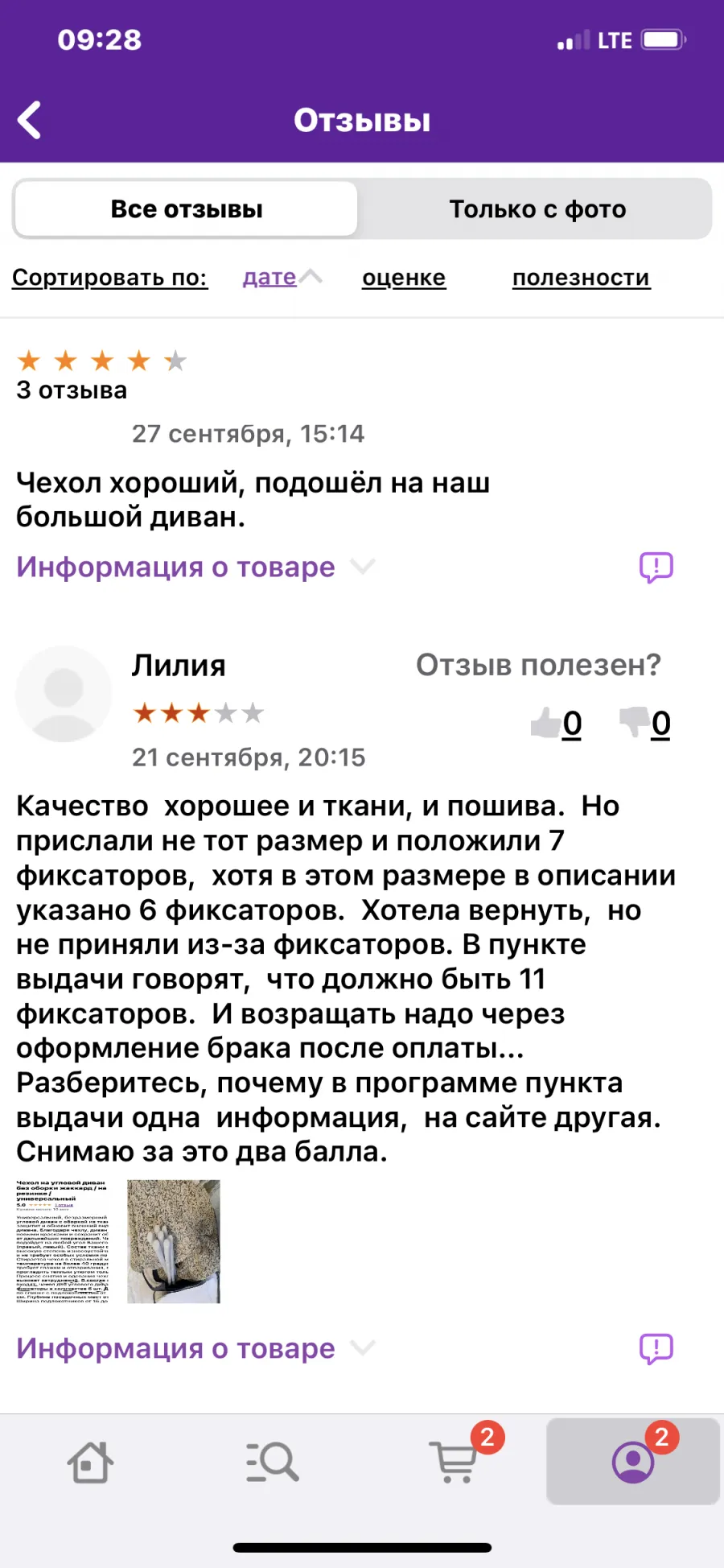The width and height of the screenshot is (724, 1568).
Task: Open the fabric photo in Лилия's review
Action: point(174,1241)
